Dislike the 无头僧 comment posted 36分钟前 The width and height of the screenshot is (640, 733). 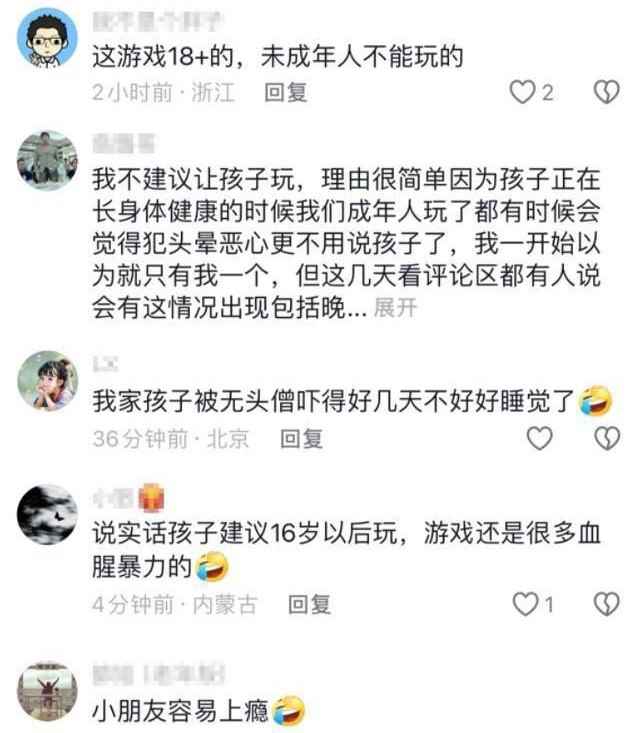[x=606, y=438]
